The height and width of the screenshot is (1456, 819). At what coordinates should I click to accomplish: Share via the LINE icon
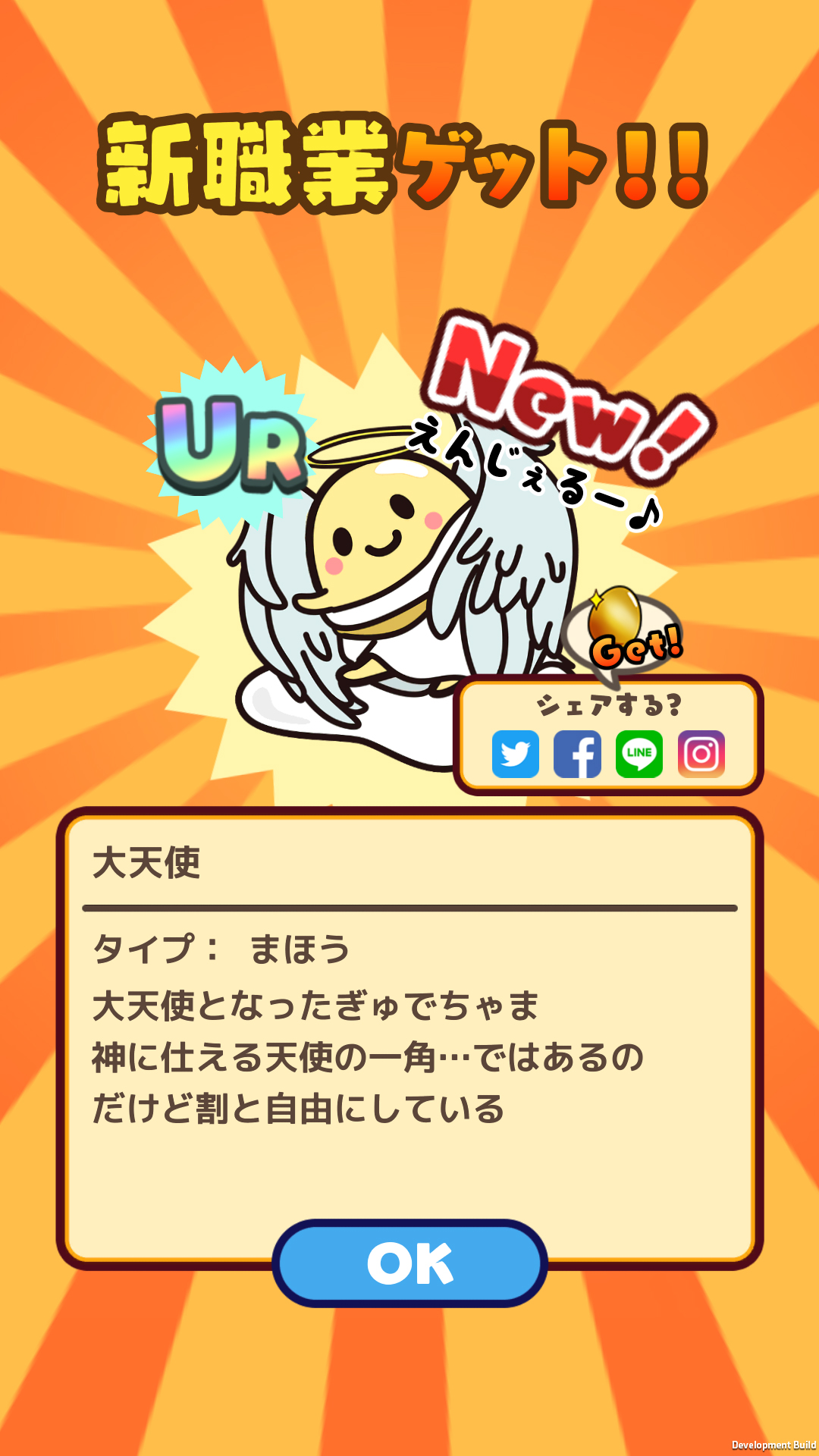639,754
